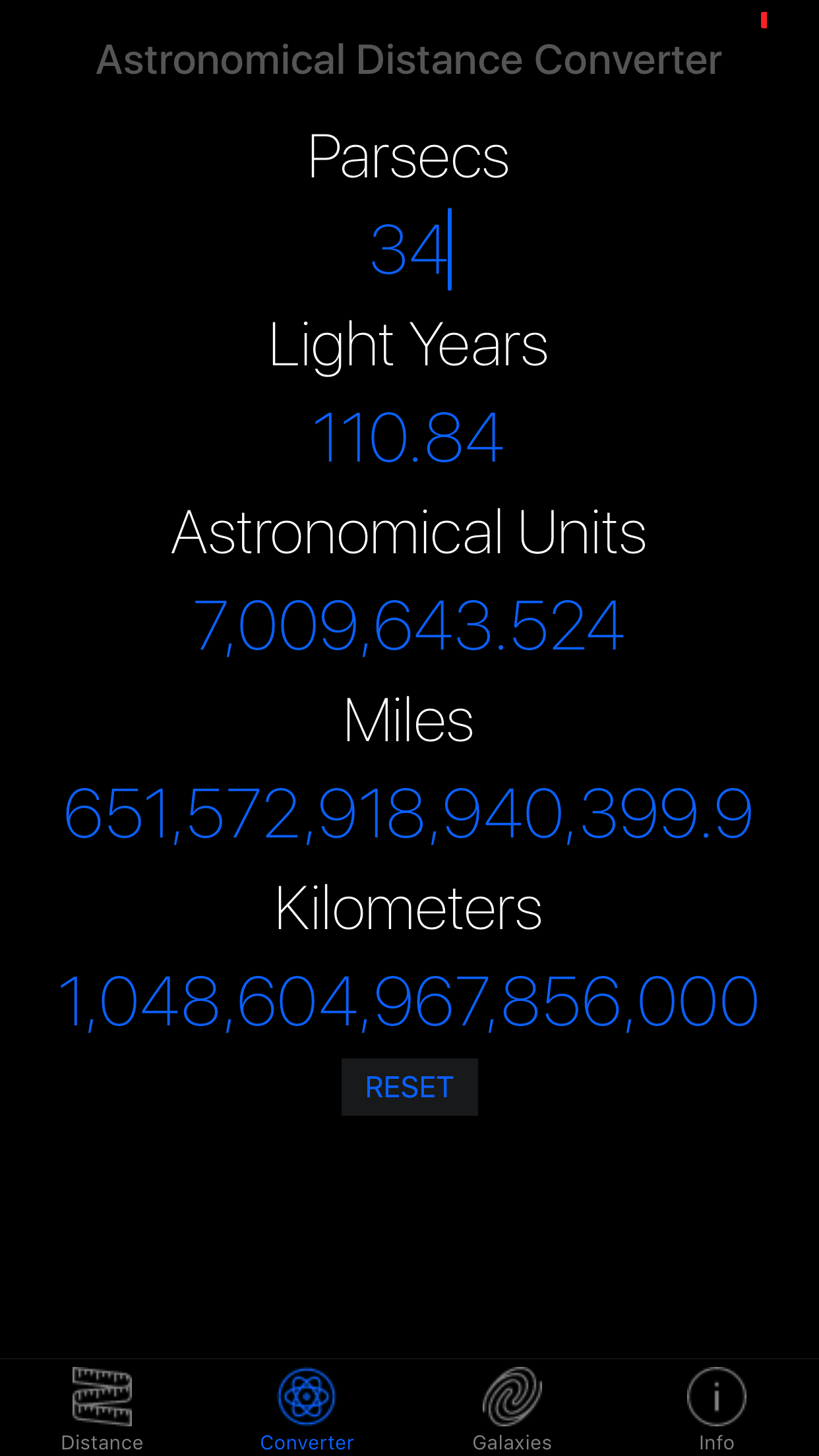Reset all converter values
This screenshot has width=819, height=1456.
pyautogui.click(x=409, y=1087)
